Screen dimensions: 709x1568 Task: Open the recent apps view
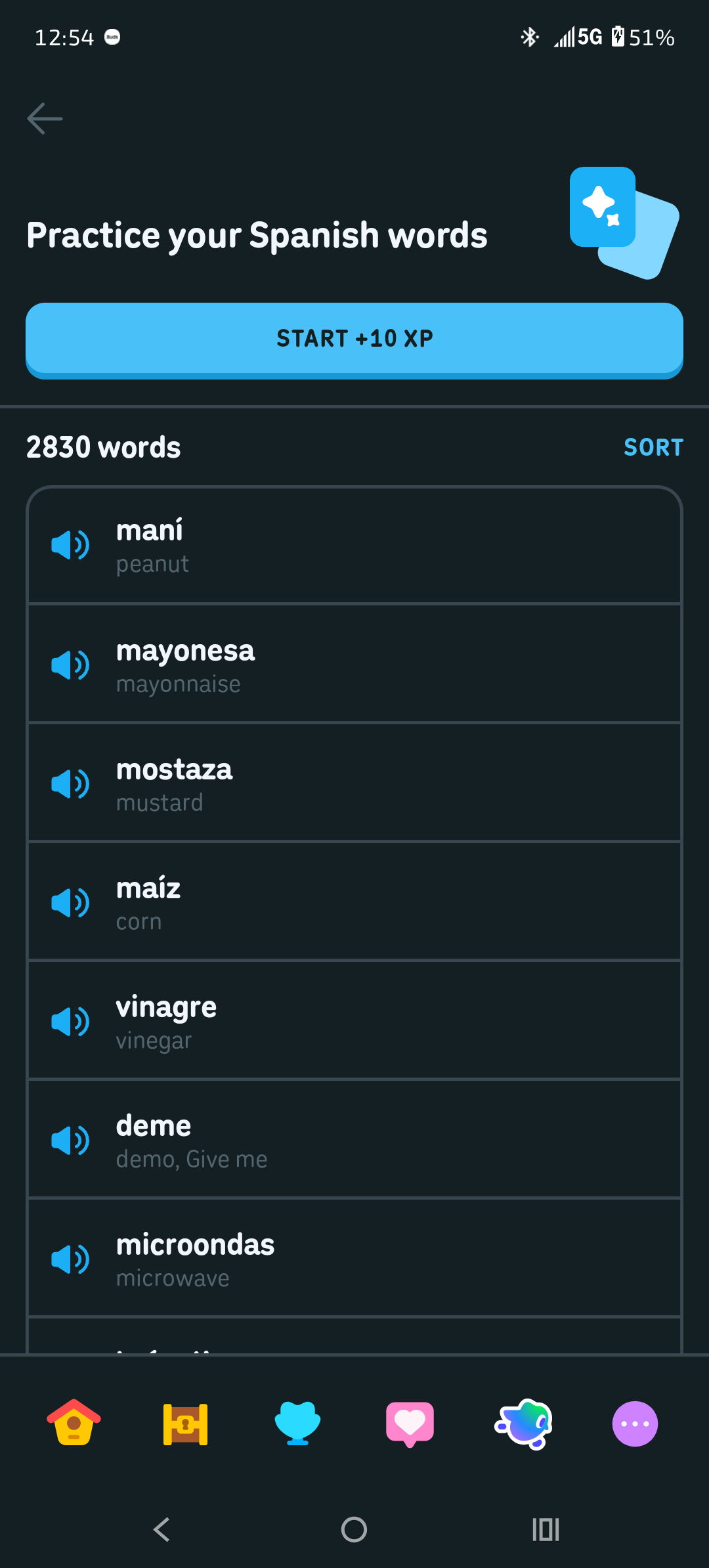546,1530
